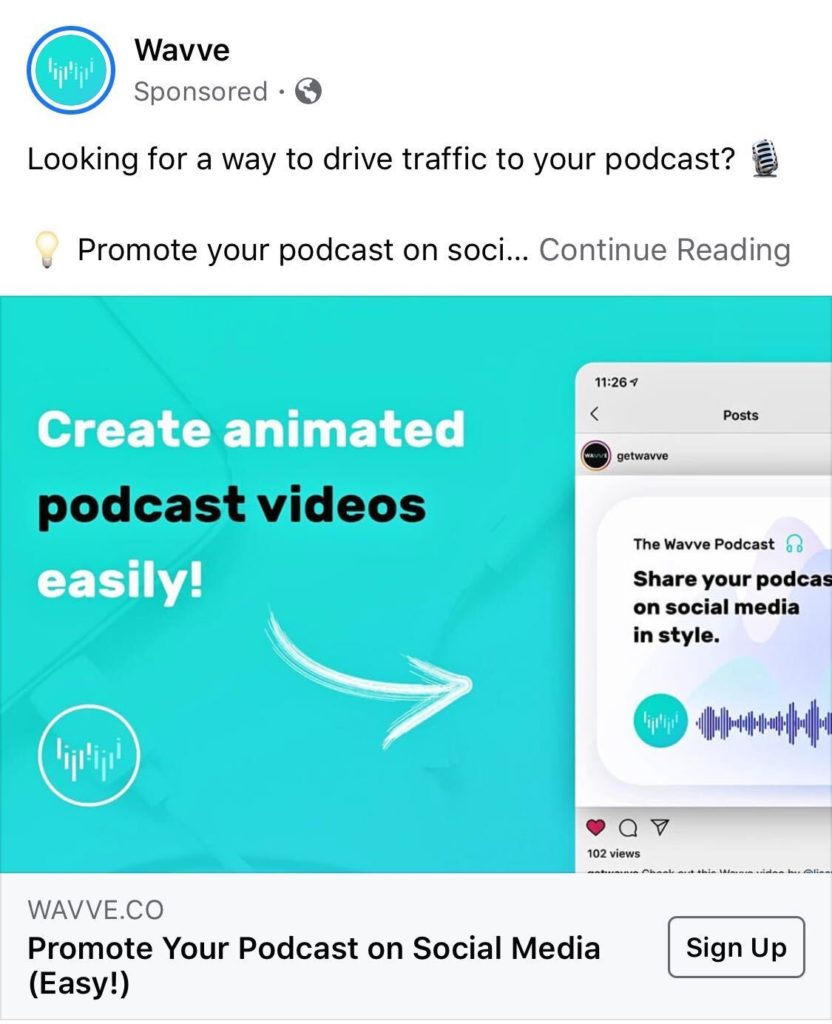Expand post with Continue Reading
This screenshot has height=1024, width=832.
664,249
